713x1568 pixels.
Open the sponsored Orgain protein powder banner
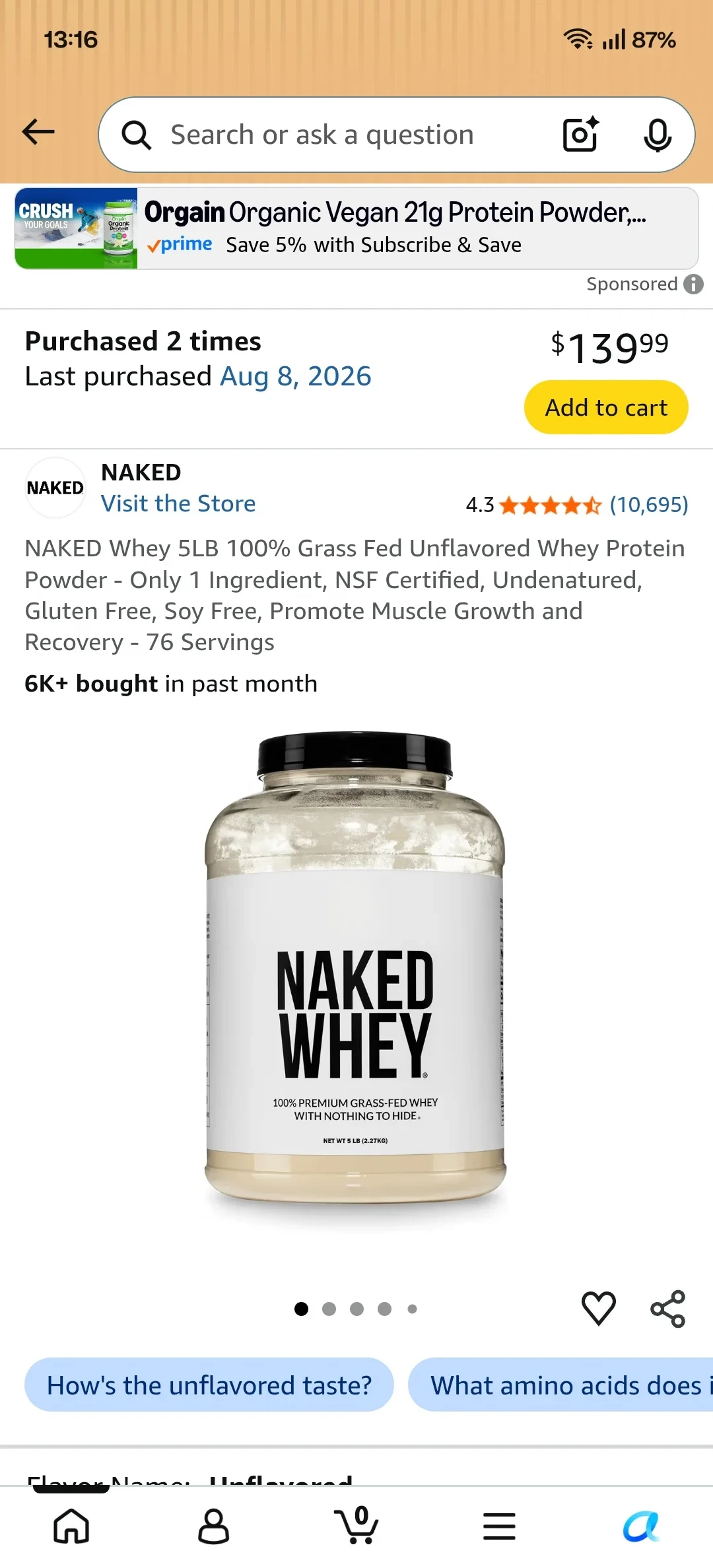356,228
